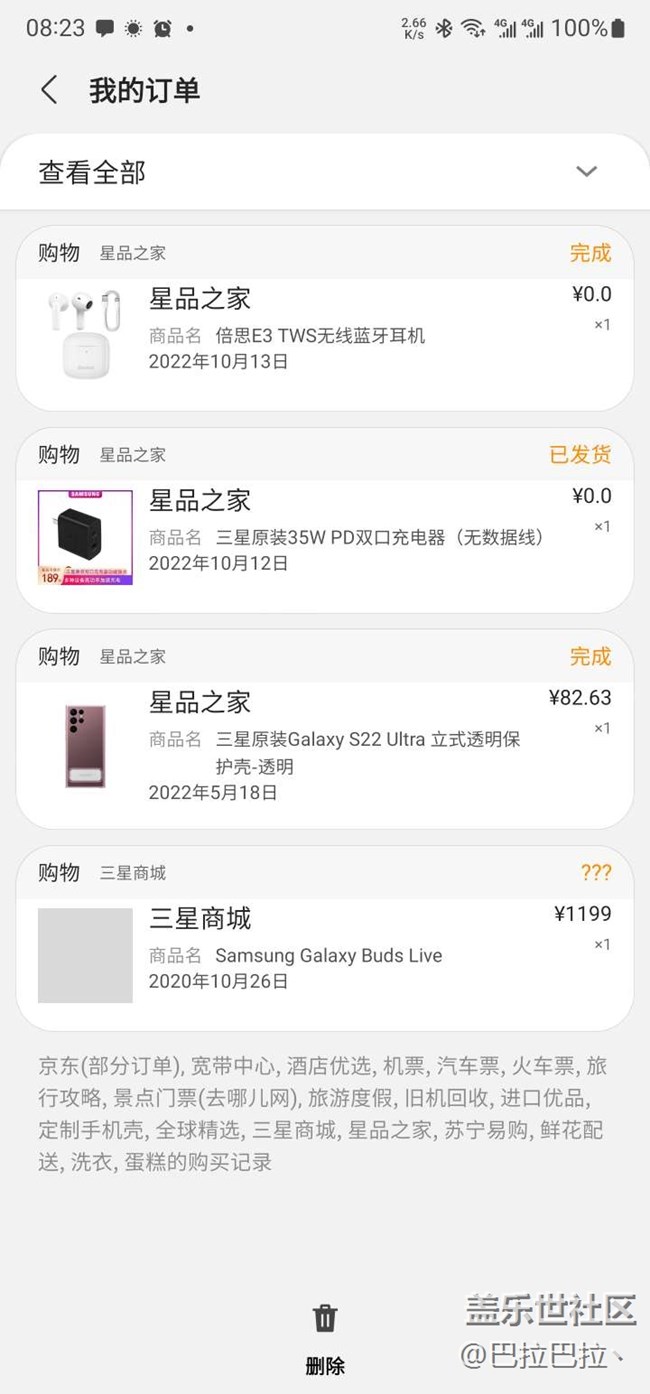
Task: Go back from 我的订单
Action: coord(49,90)
